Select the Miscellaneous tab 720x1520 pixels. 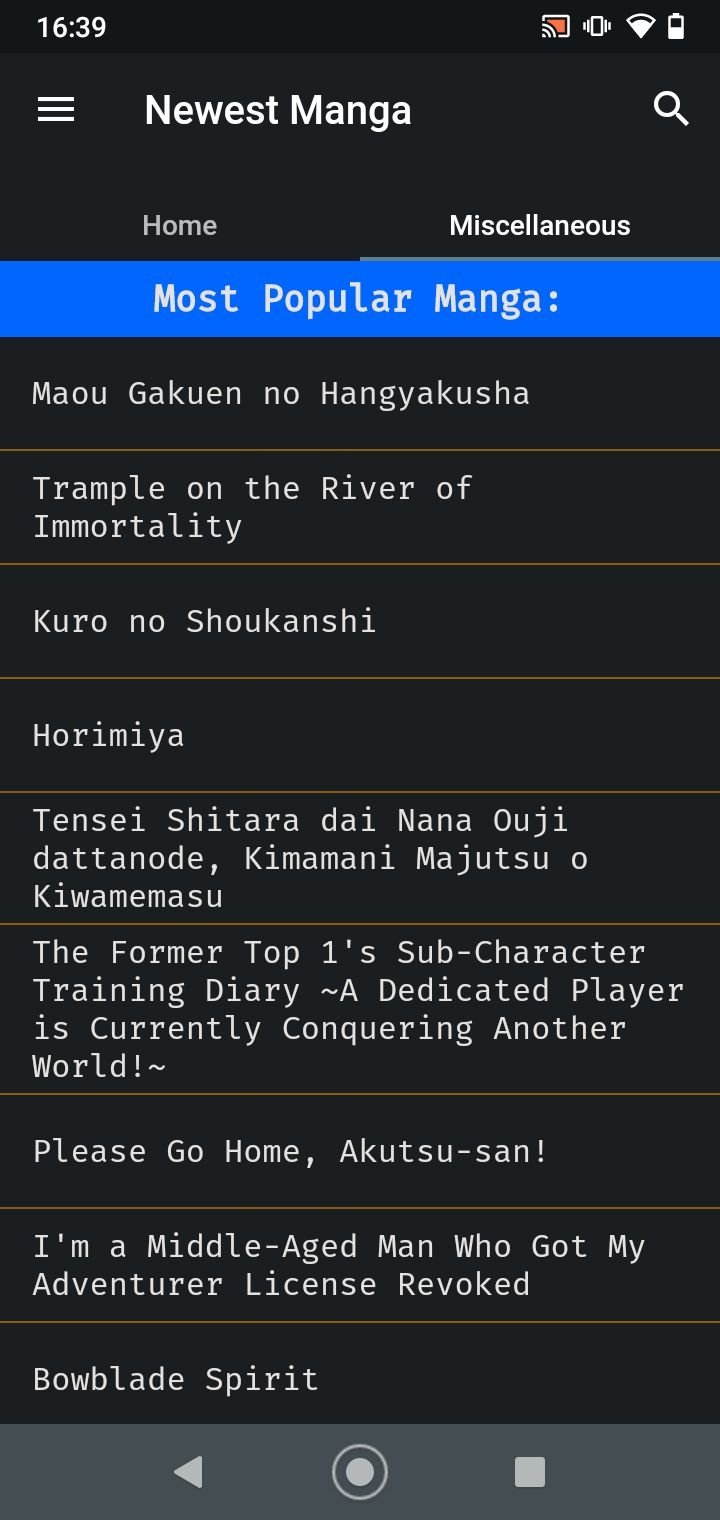click(540, 225)
